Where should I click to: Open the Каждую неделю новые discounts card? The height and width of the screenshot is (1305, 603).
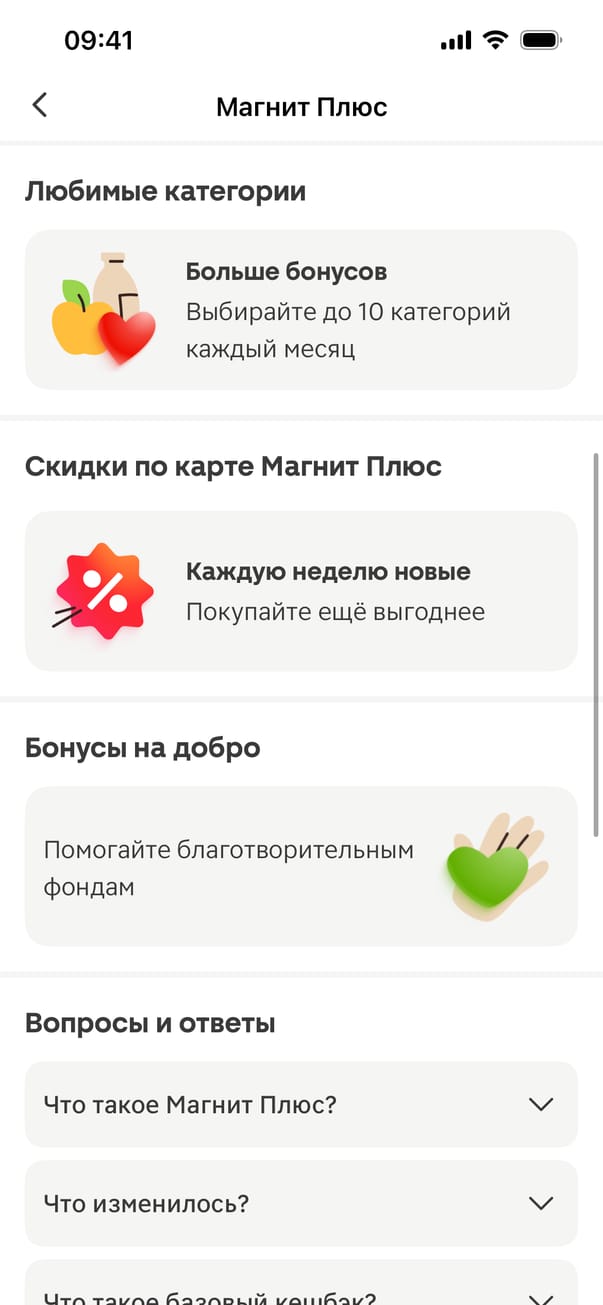(301, 591)
